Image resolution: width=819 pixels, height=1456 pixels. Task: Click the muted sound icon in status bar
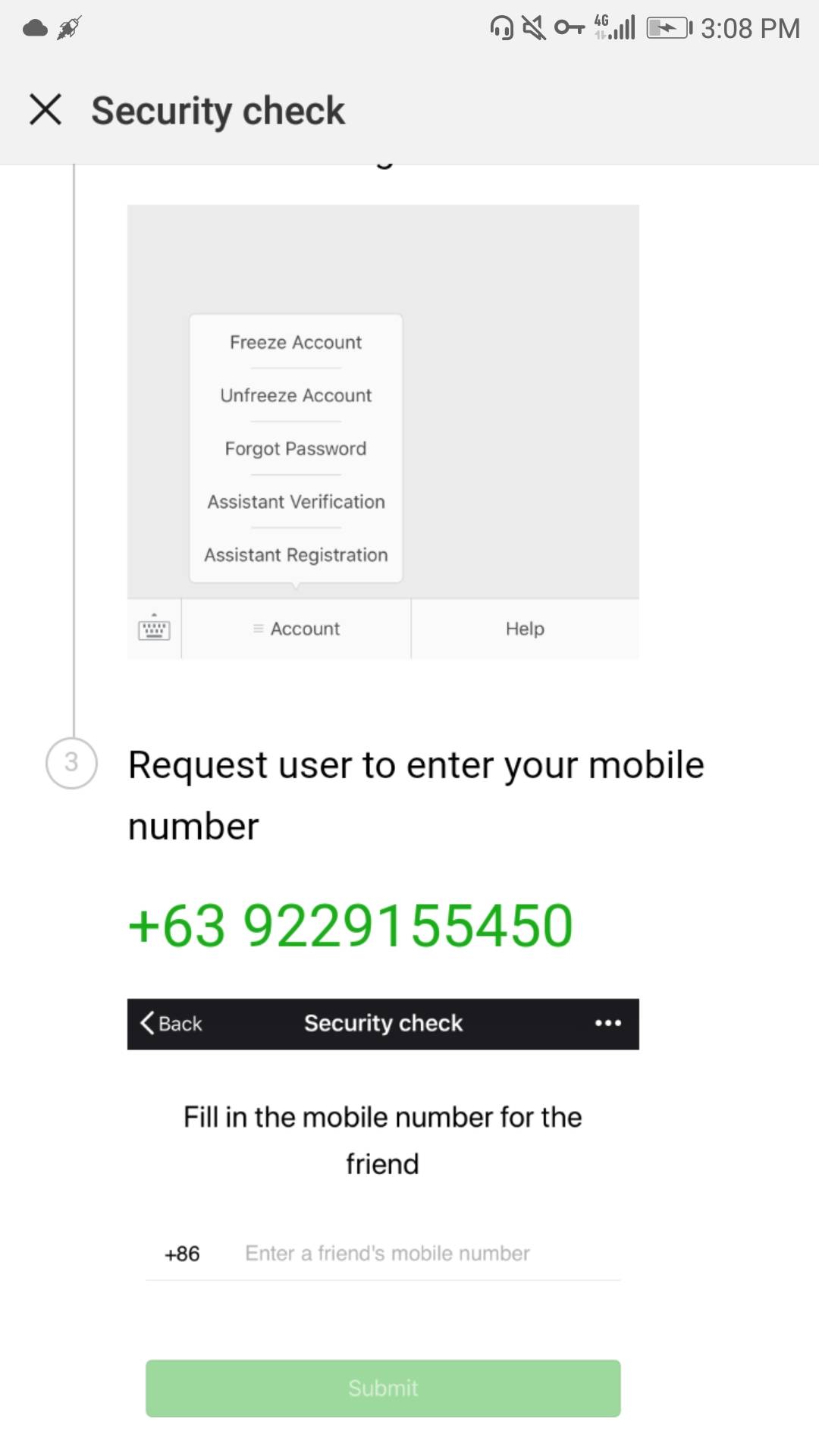pyautogui.click(x=535, y=27)
